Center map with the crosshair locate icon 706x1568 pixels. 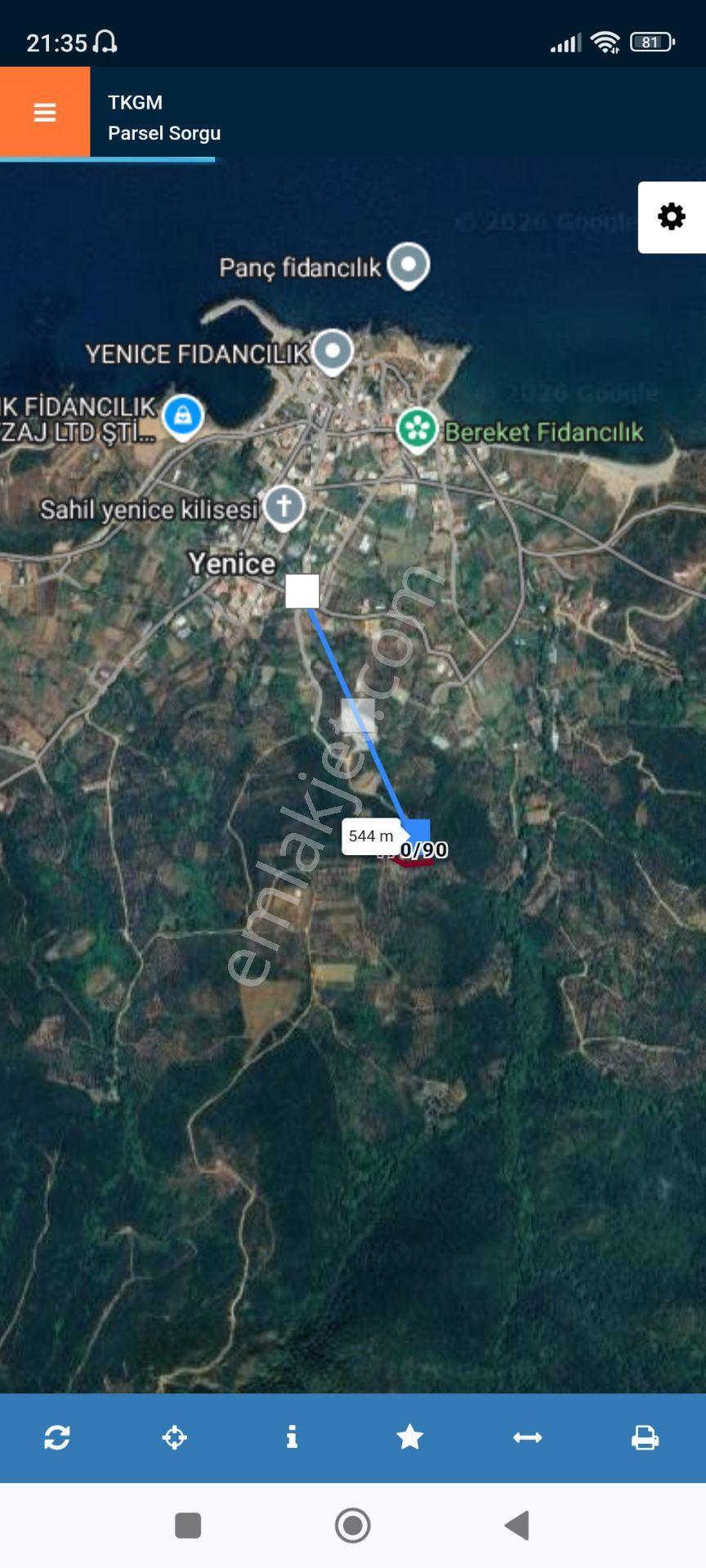(x=175, y=1437)
